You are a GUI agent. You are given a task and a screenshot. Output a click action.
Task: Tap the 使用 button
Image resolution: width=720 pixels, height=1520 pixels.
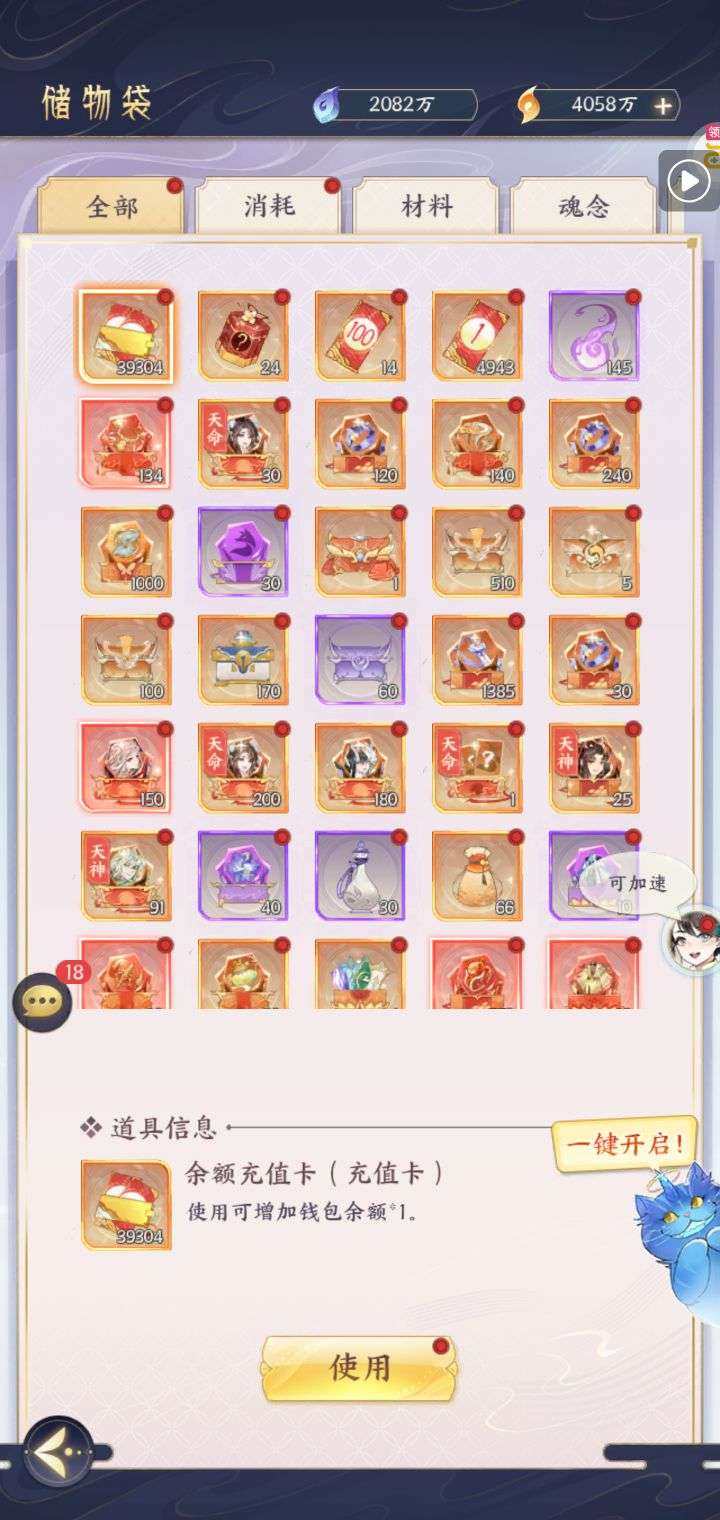[359, 1367]
